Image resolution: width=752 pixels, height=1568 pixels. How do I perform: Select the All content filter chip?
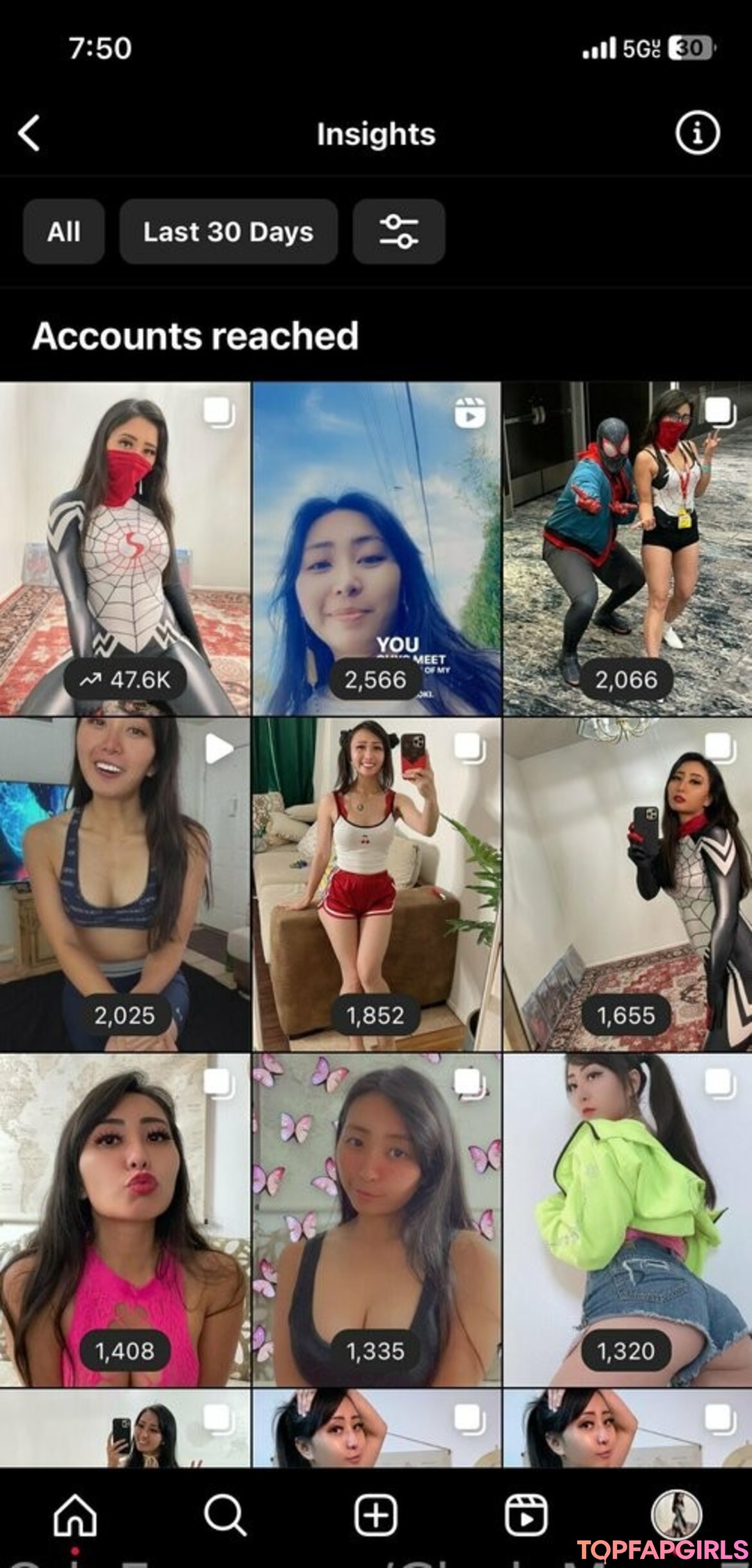(64, 232)
